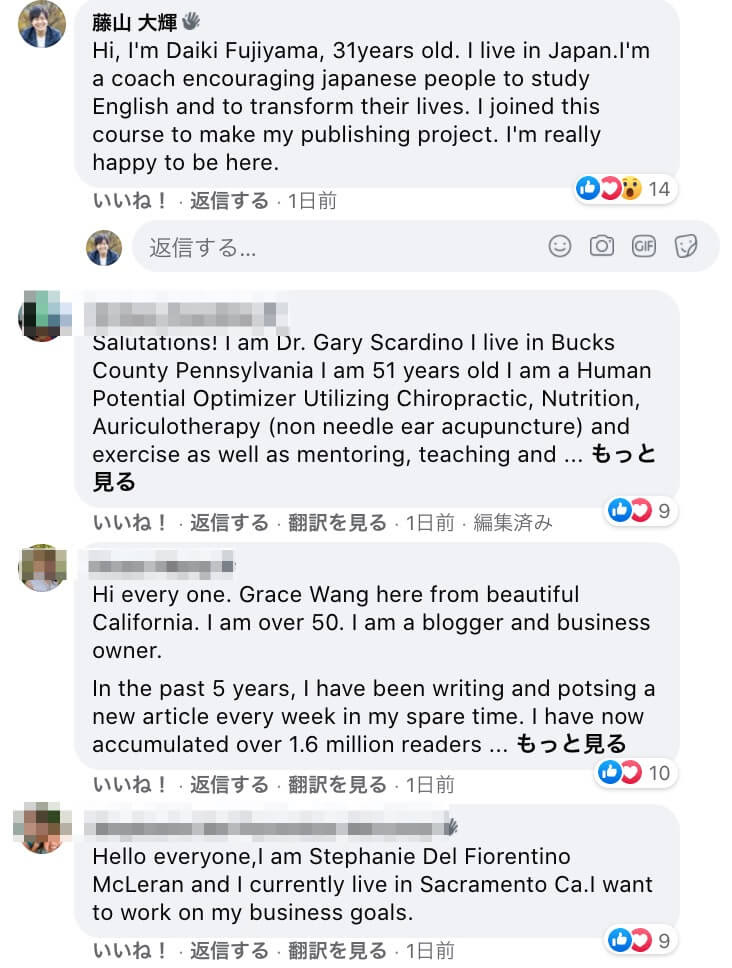
Task: Open emoji picker in reply box
Action: 560,246
